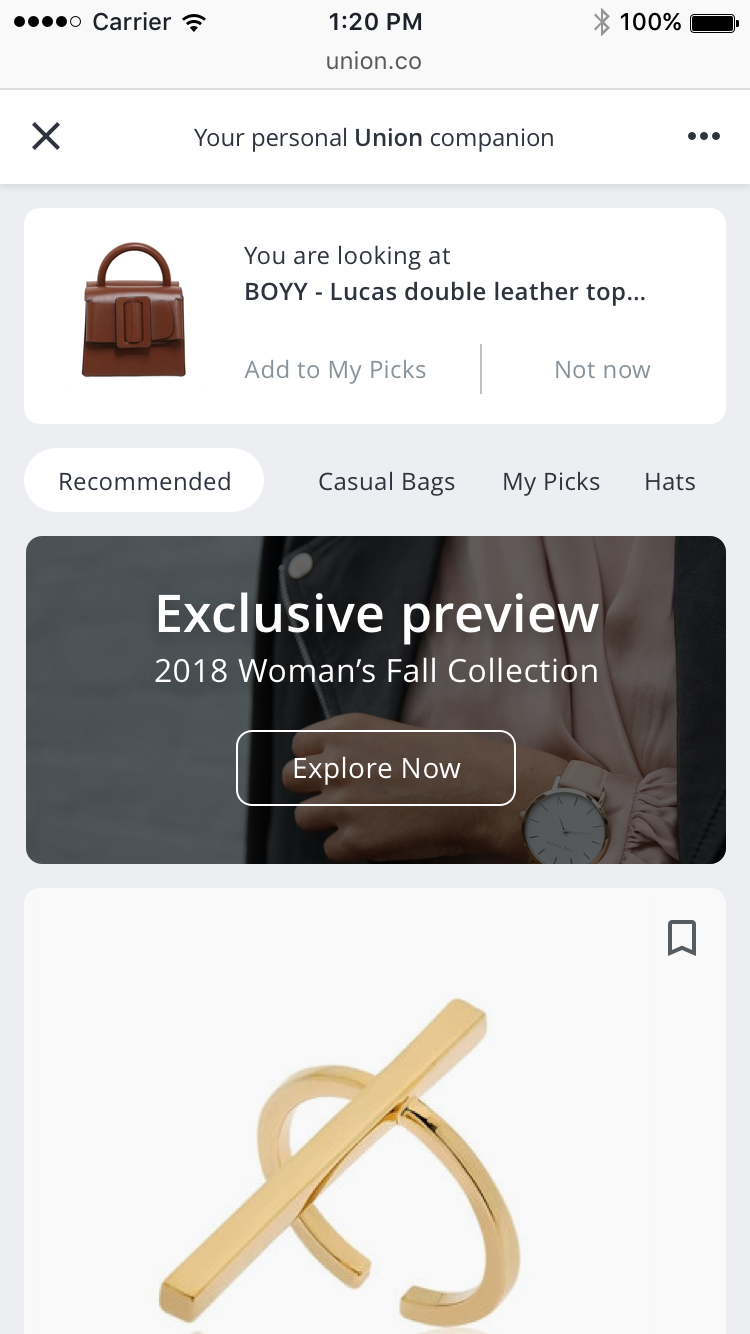The image size is (750, 1334).
Task: Switch to the My Picks tab
Action: 551,482
